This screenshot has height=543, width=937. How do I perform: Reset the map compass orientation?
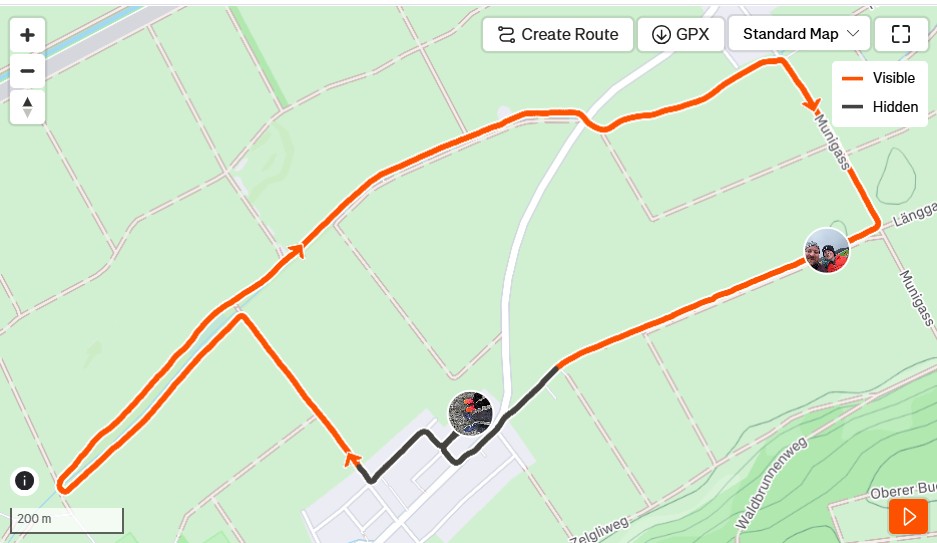[27, 106]
